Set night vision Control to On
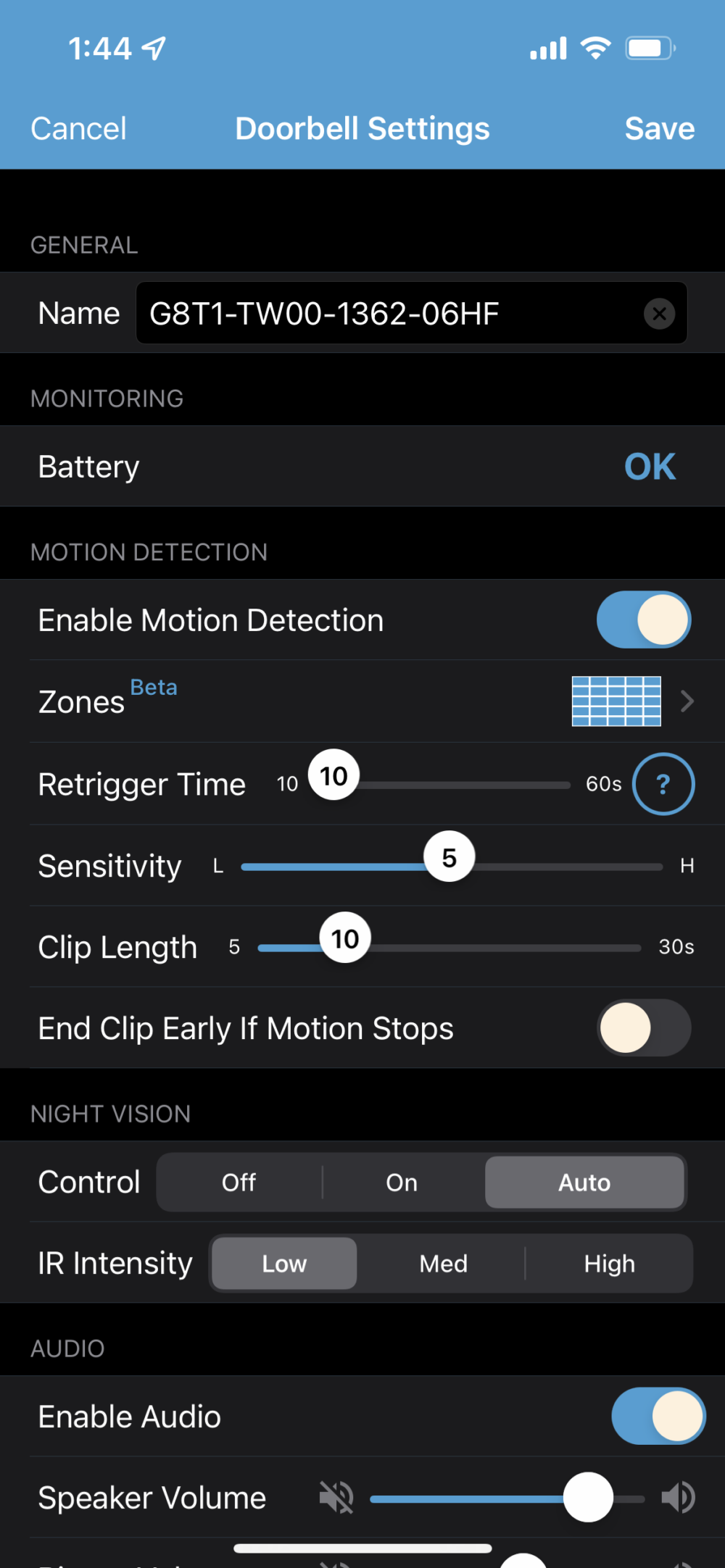The height and width of the screenshot is (1568, 725). [x=402, y=1183]
